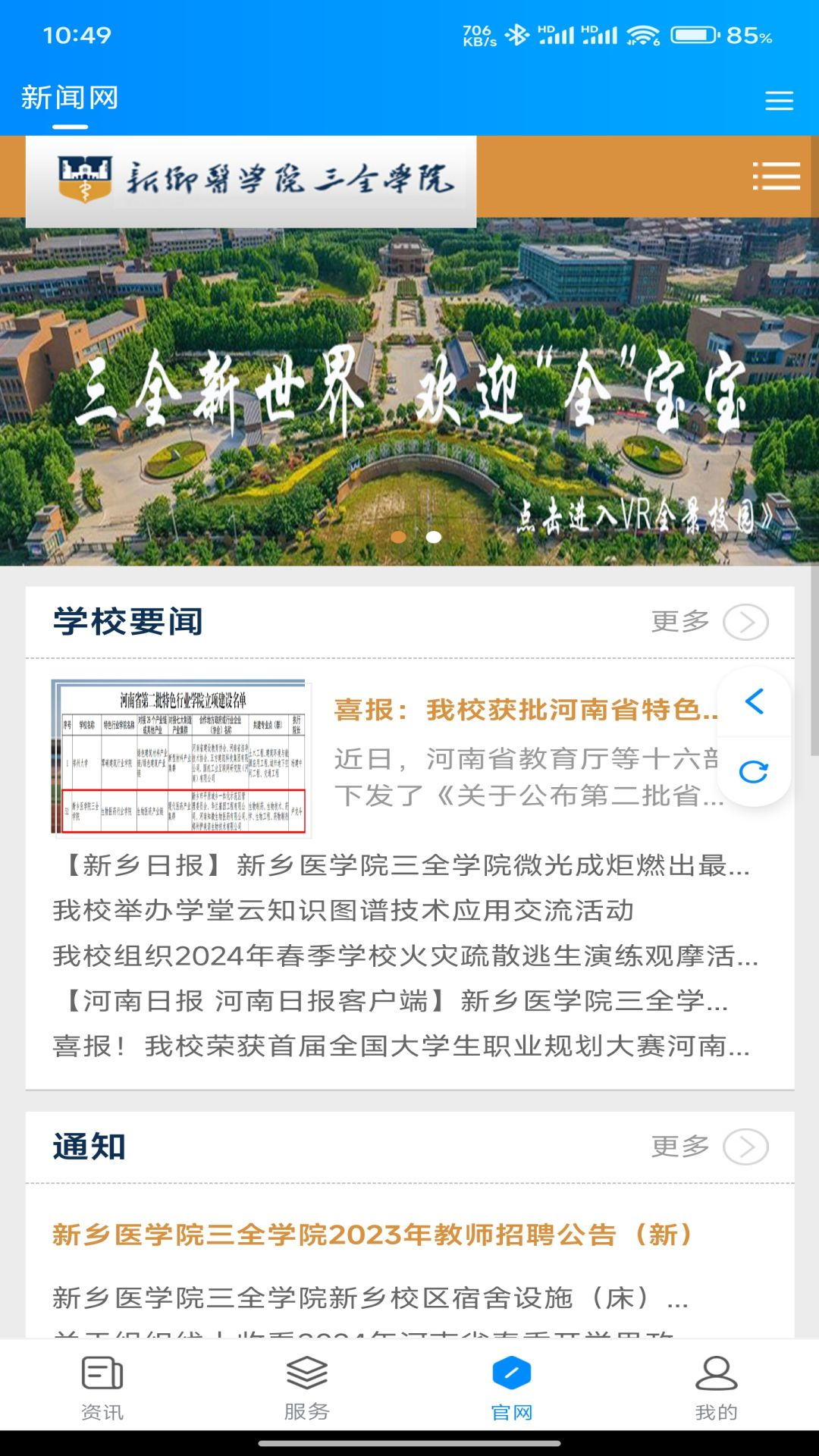Select the second carousel indicator dot
The image size is (819, 1456).
pyautogui.click(x=434, y=536)
